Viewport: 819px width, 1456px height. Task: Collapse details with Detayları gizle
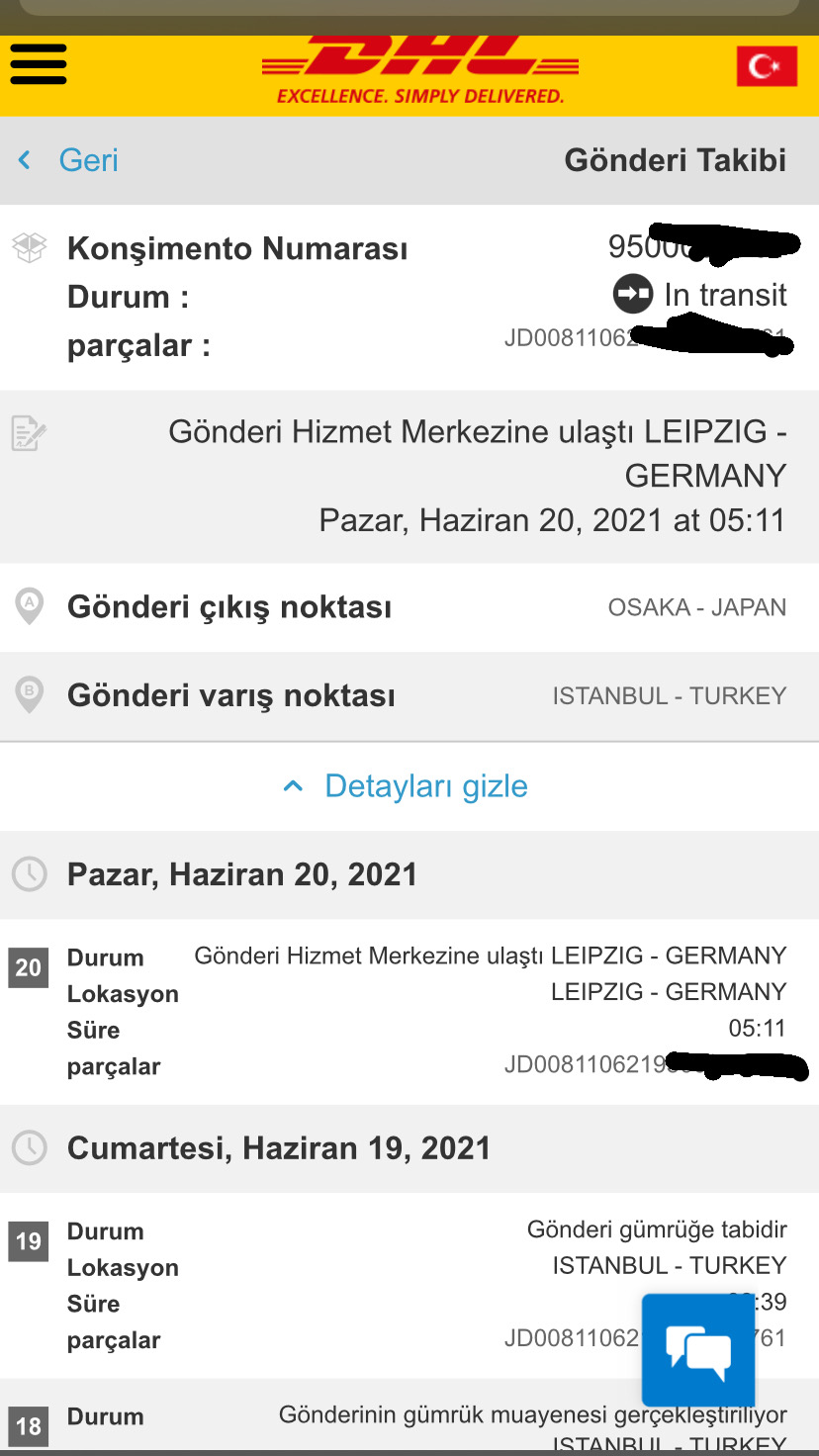406,786
